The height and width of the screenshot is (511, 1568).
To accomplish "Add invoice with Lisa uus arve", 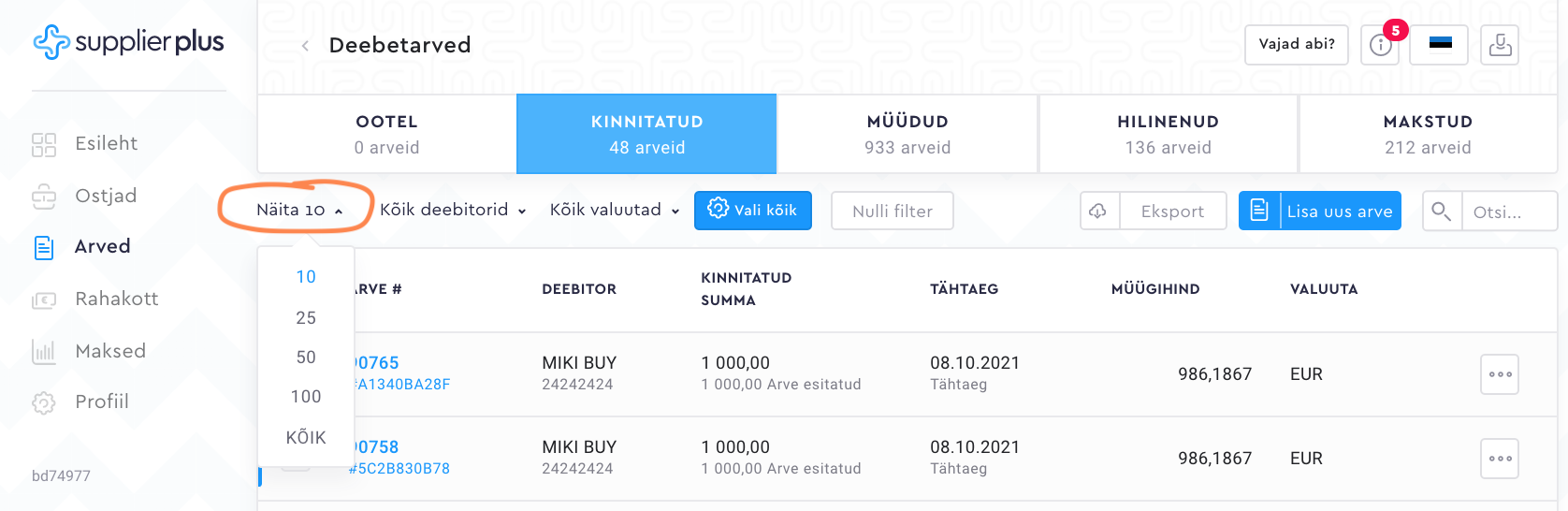I will (x=1319, y=212).
